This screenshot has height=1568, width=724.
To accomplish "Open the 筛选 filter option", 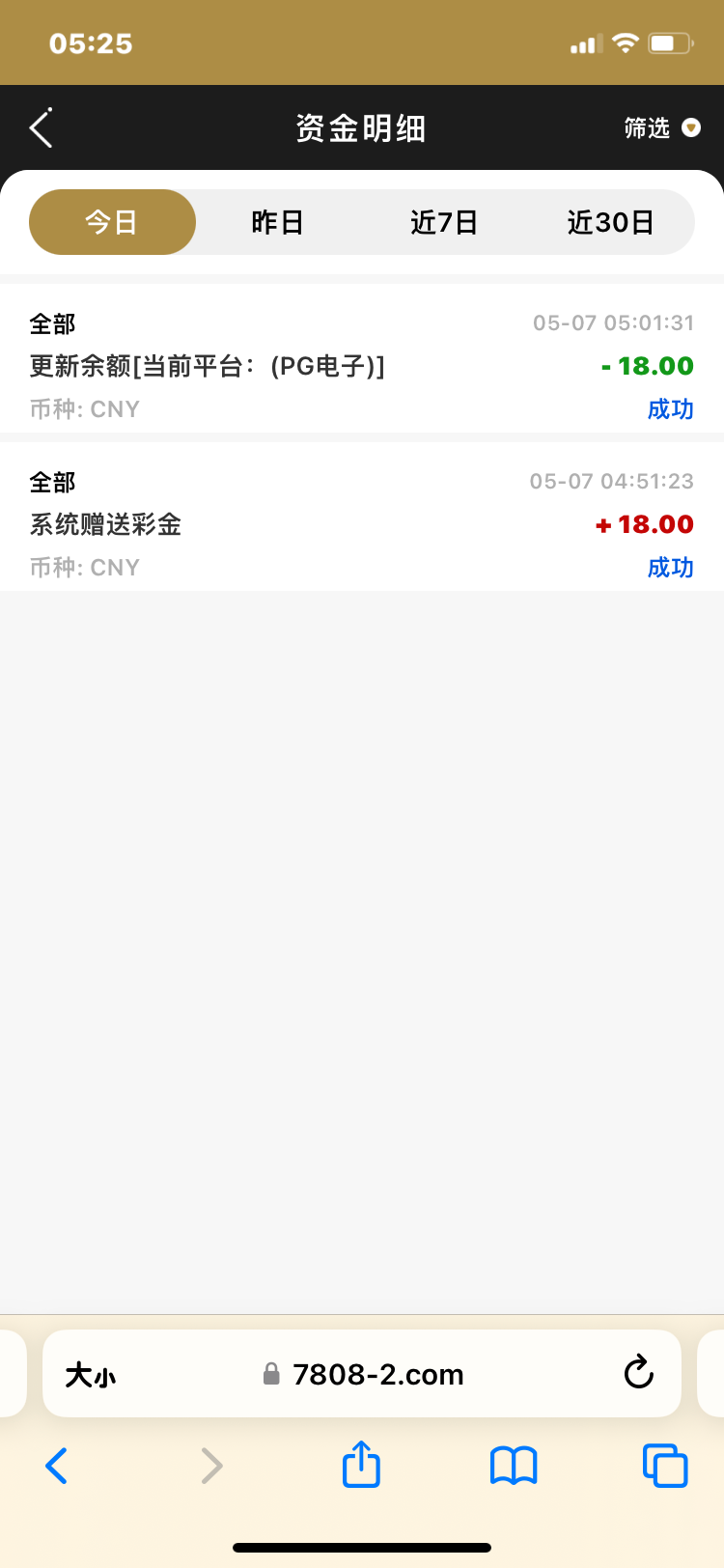I will (660, 128).
